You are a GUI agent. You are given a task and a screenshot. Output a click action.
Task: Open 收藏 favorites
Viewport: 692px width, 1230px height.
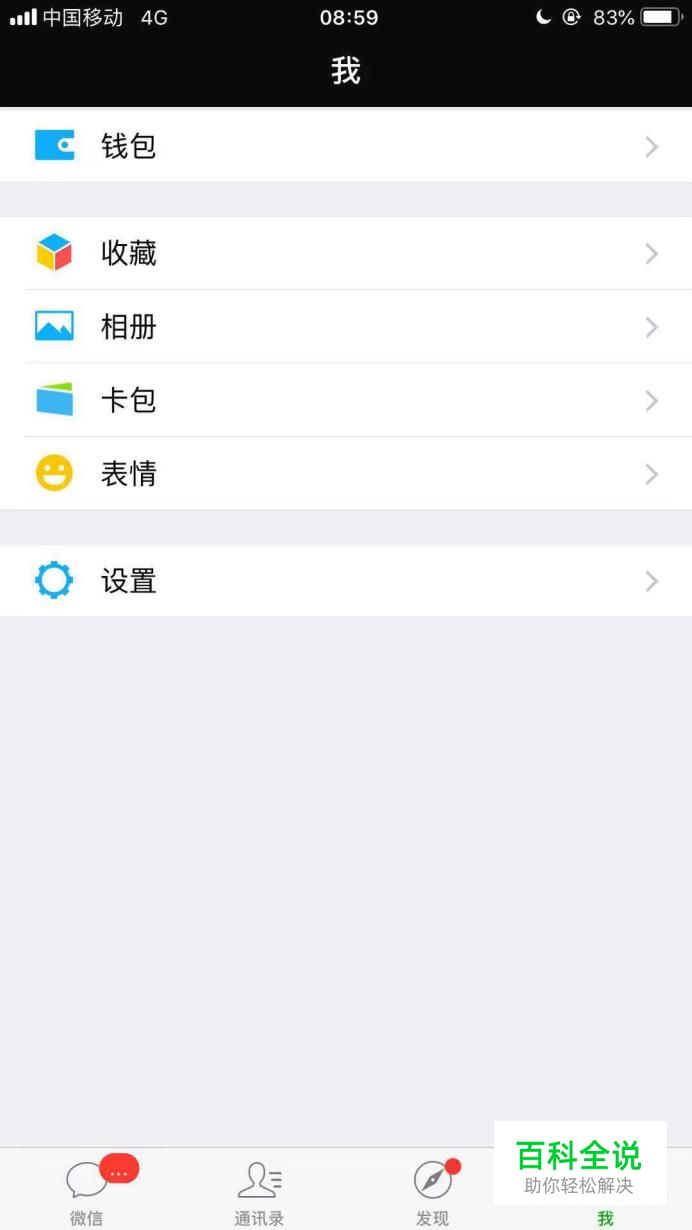(346, 253)
